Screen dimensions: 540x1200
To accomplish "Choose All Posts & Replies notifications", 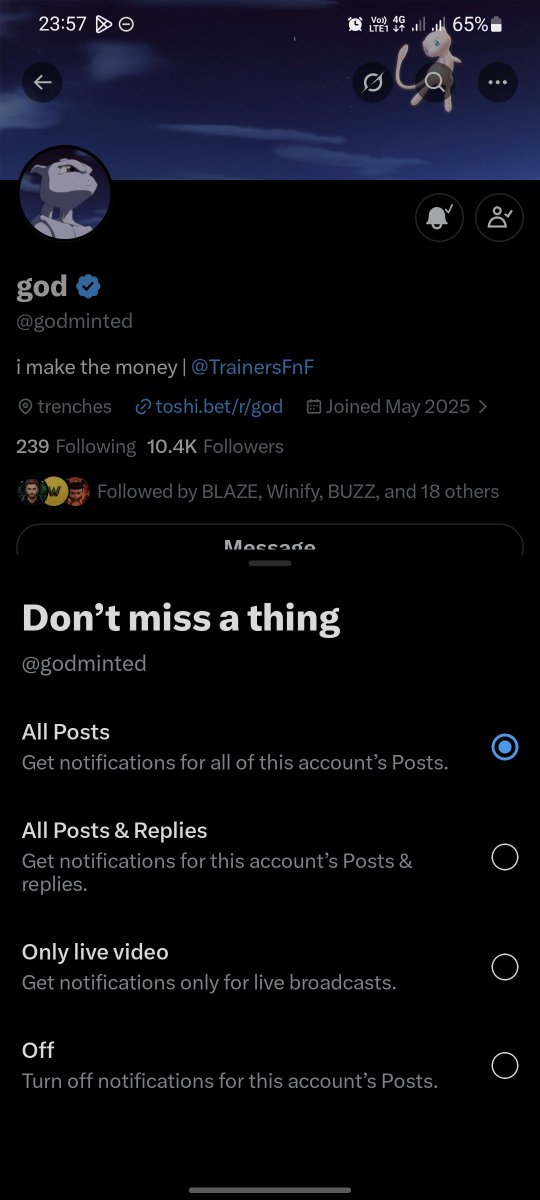I will tap(270, 857).
